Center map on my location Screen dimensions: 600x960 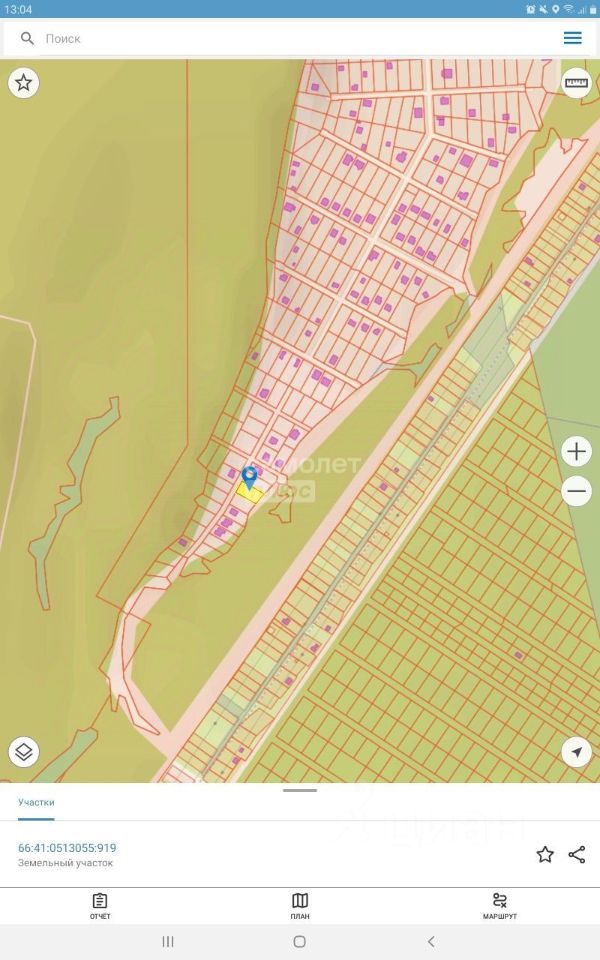pos(576,751)
